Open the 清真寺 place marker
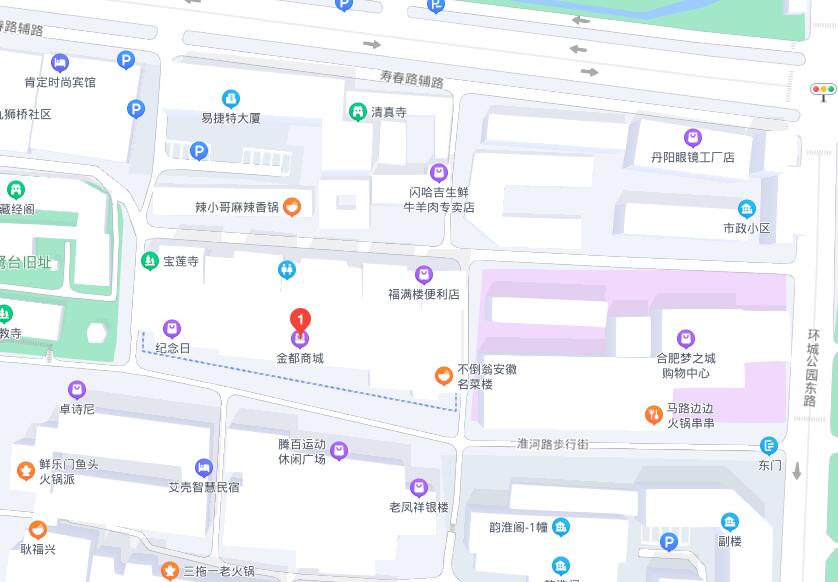This screenshot has width=838, height=582. click(357, 112)
